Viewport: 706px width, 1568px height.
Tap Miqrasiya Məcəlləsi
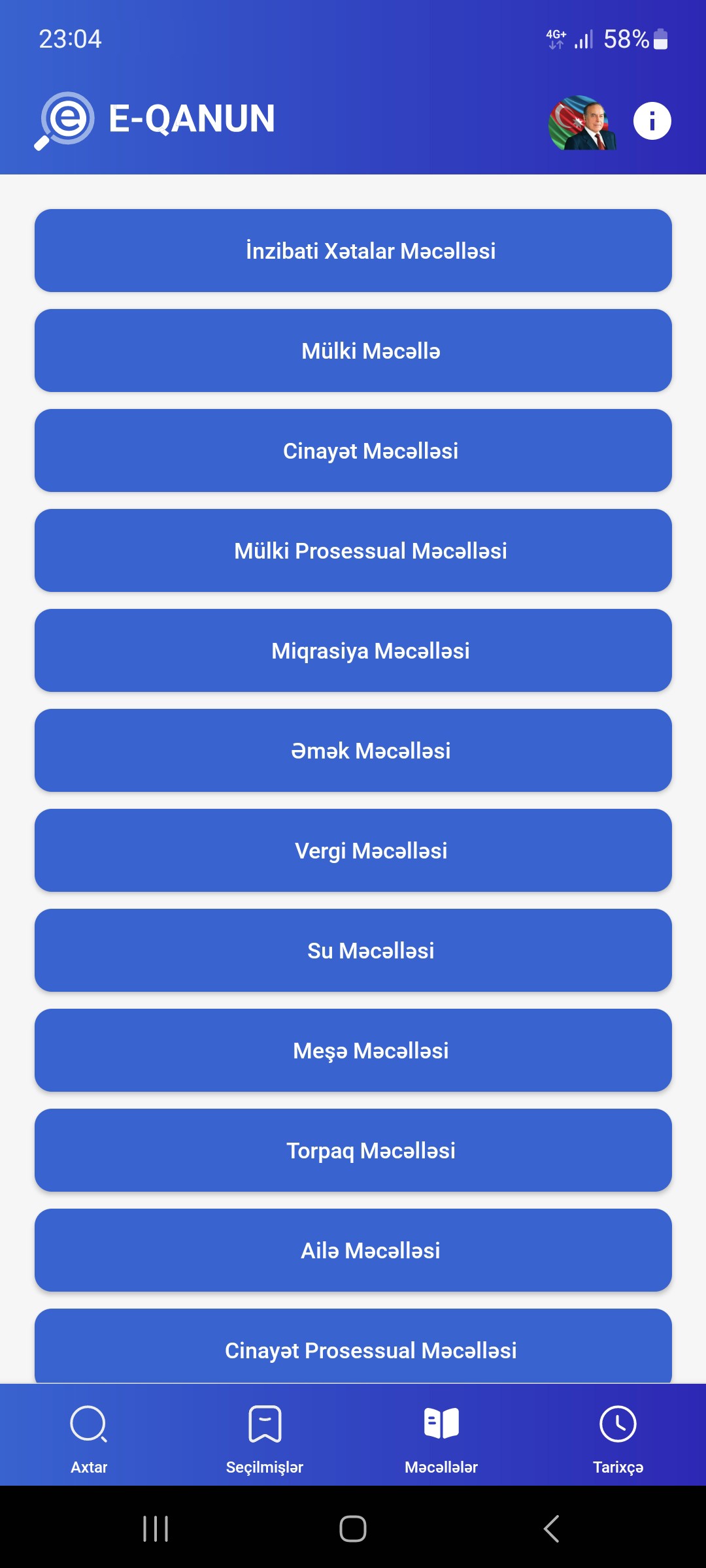tap(353, 651)
